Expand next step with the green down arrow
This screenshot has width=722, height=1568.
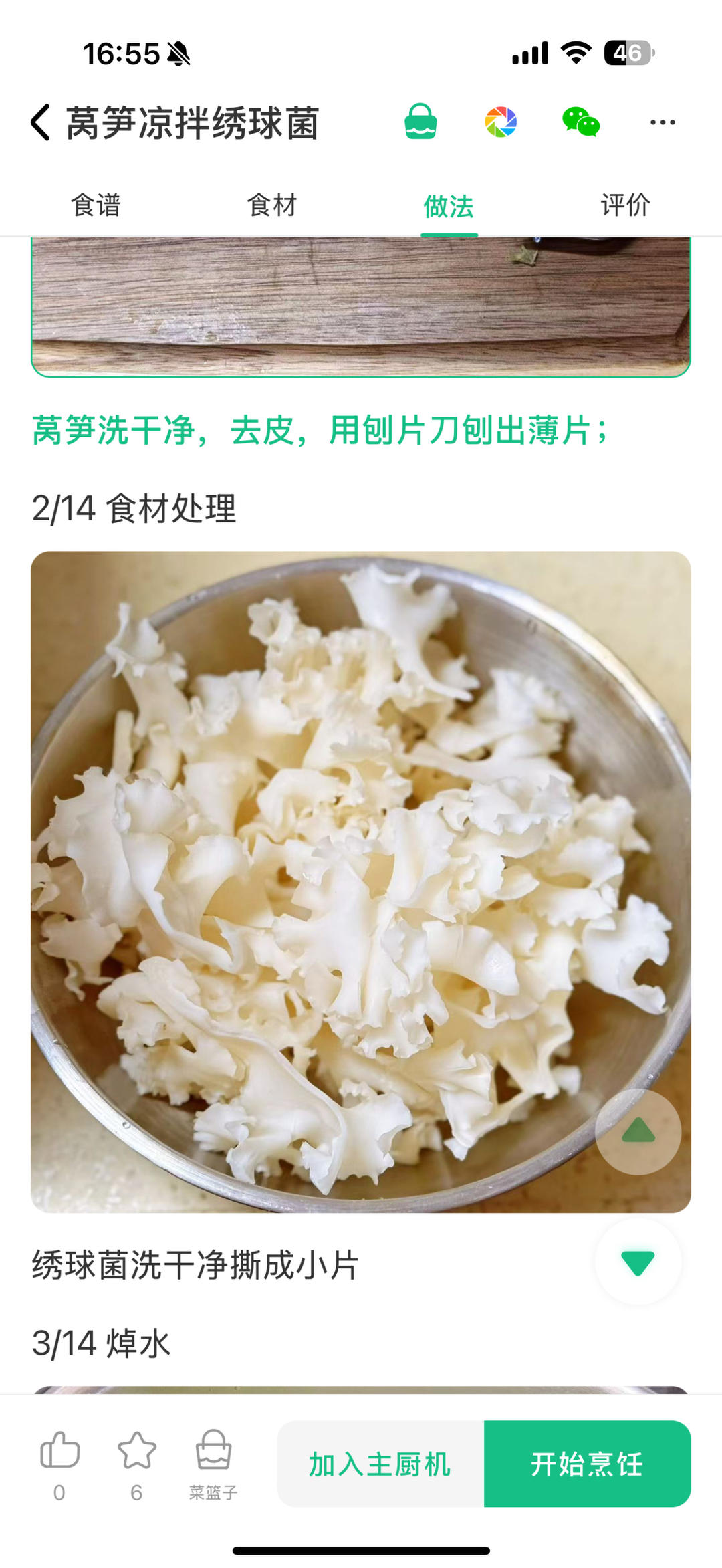click(637, 1260)
